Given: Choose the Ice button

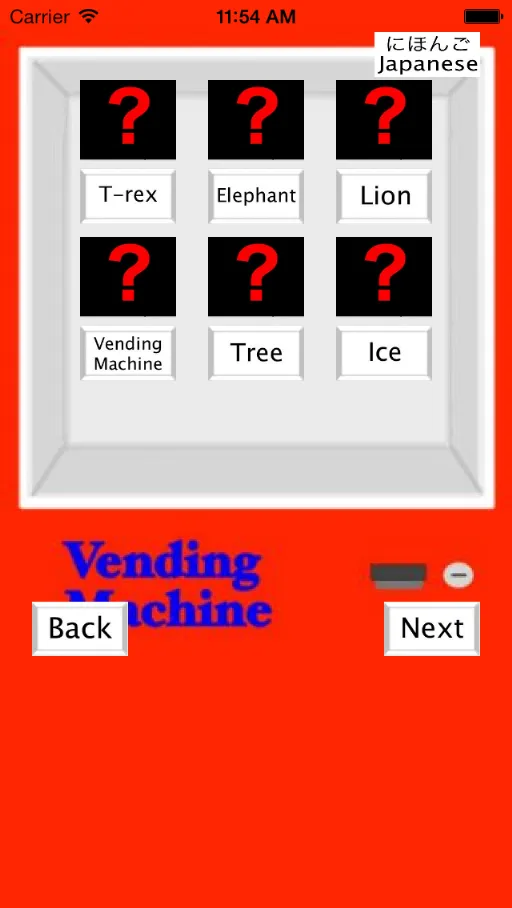Looking at the screenshot, I should (x=384, y=353).
